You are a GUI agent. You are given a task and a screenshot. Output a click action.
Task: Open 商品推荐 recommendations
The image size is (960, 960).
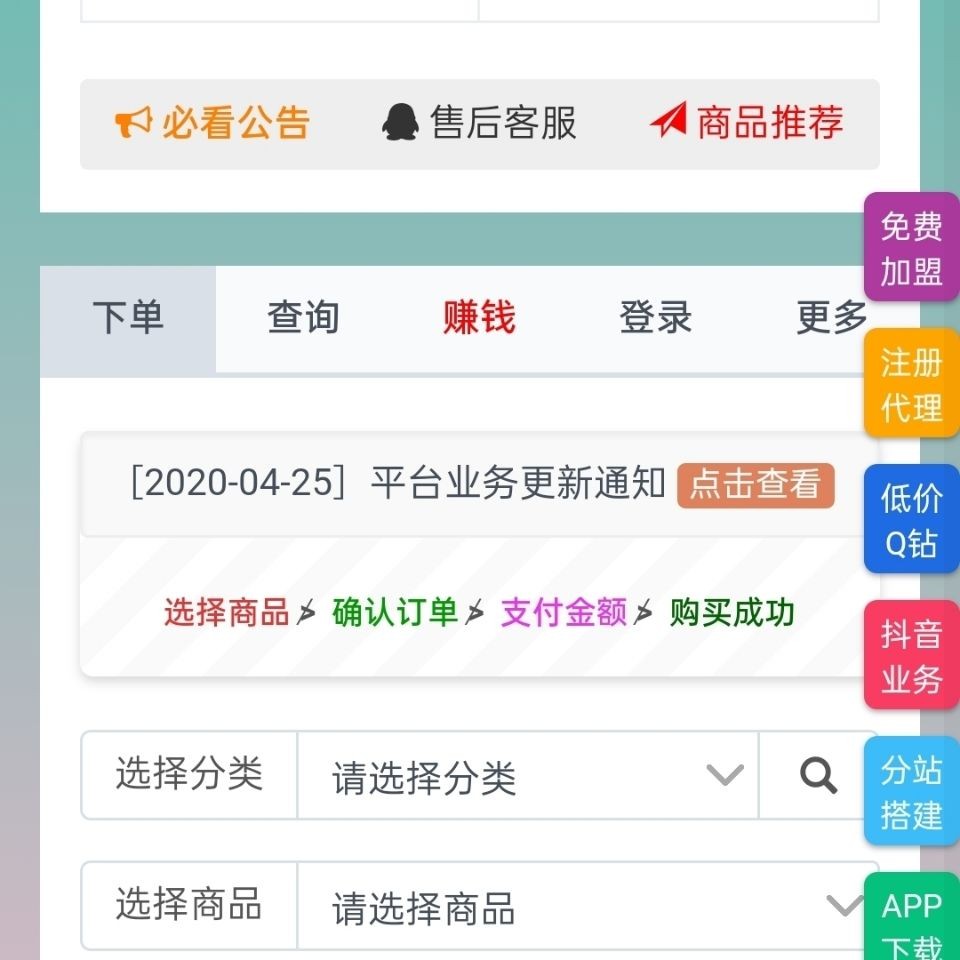[x=747, y=123]
